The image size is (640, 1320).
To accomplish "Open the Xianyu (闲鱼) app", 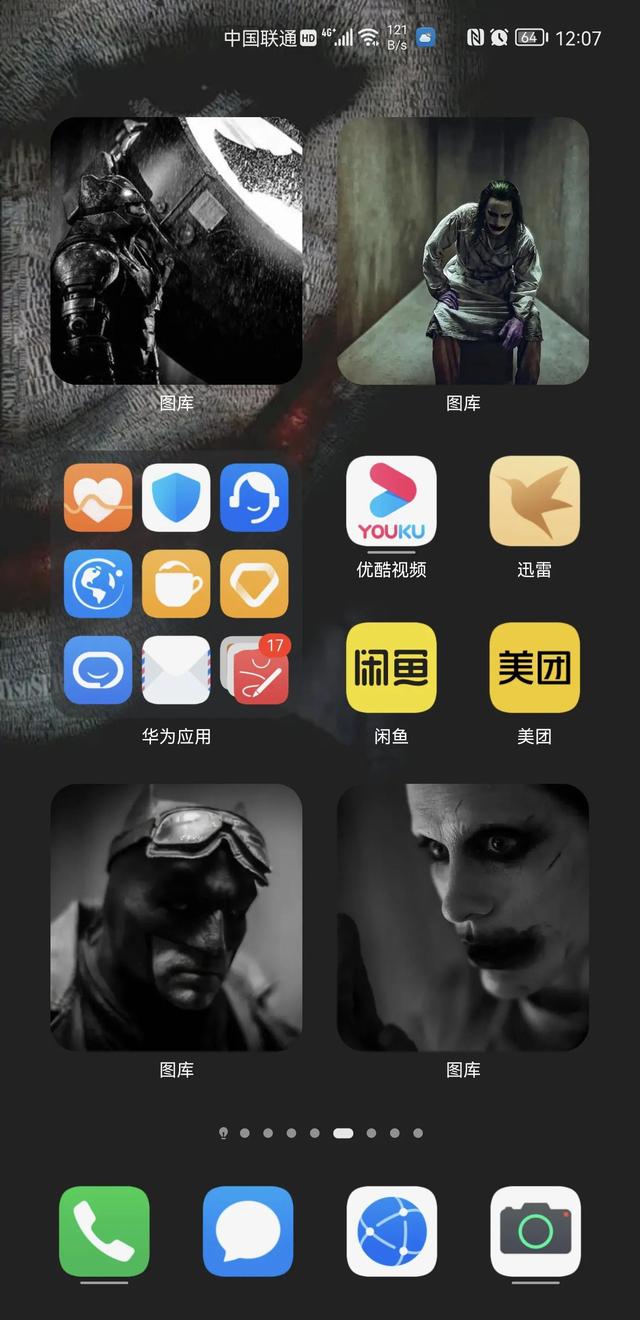I will coord(391,667).
